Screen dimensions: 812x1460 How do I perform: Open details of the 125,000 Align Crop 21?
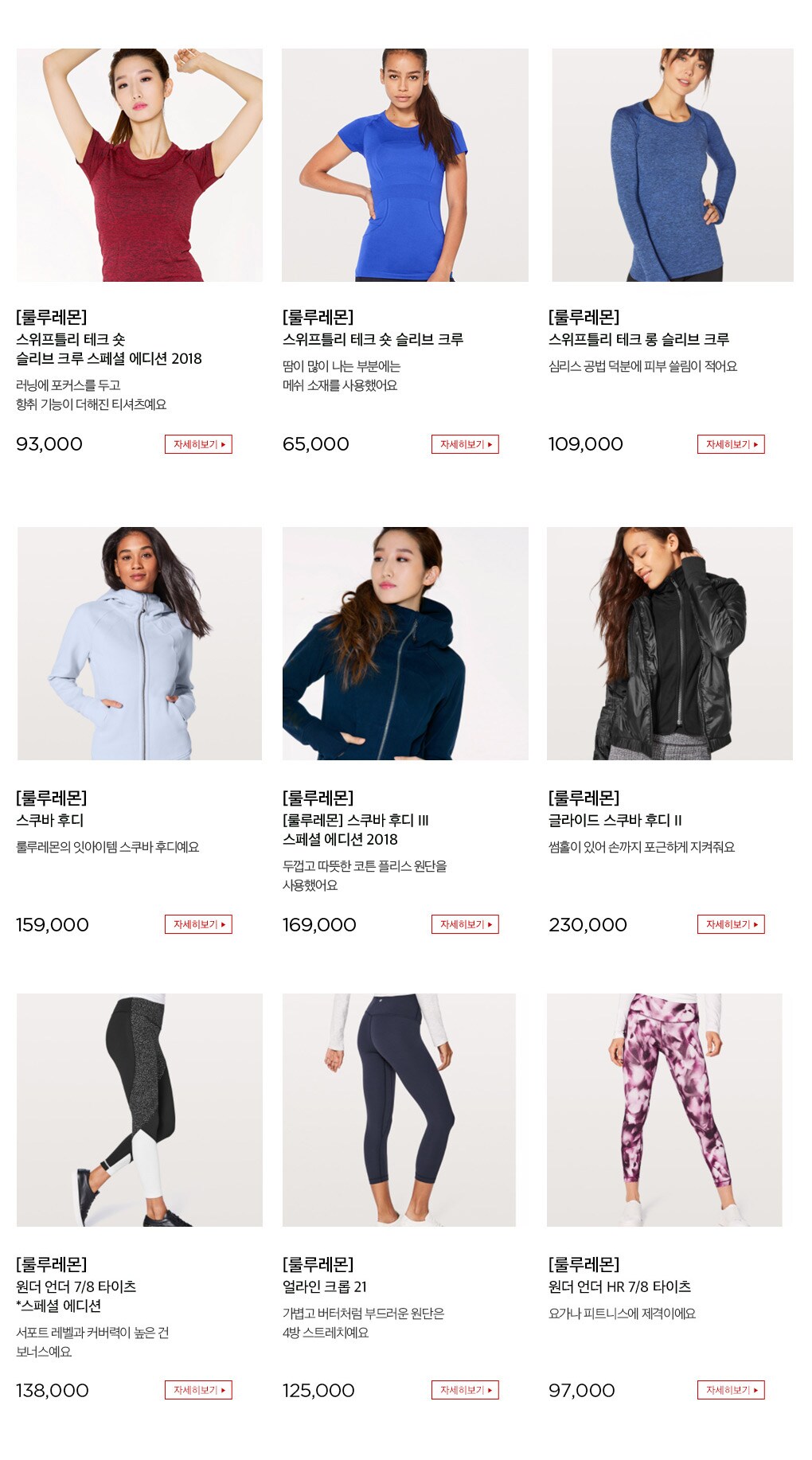[465, 1390]
